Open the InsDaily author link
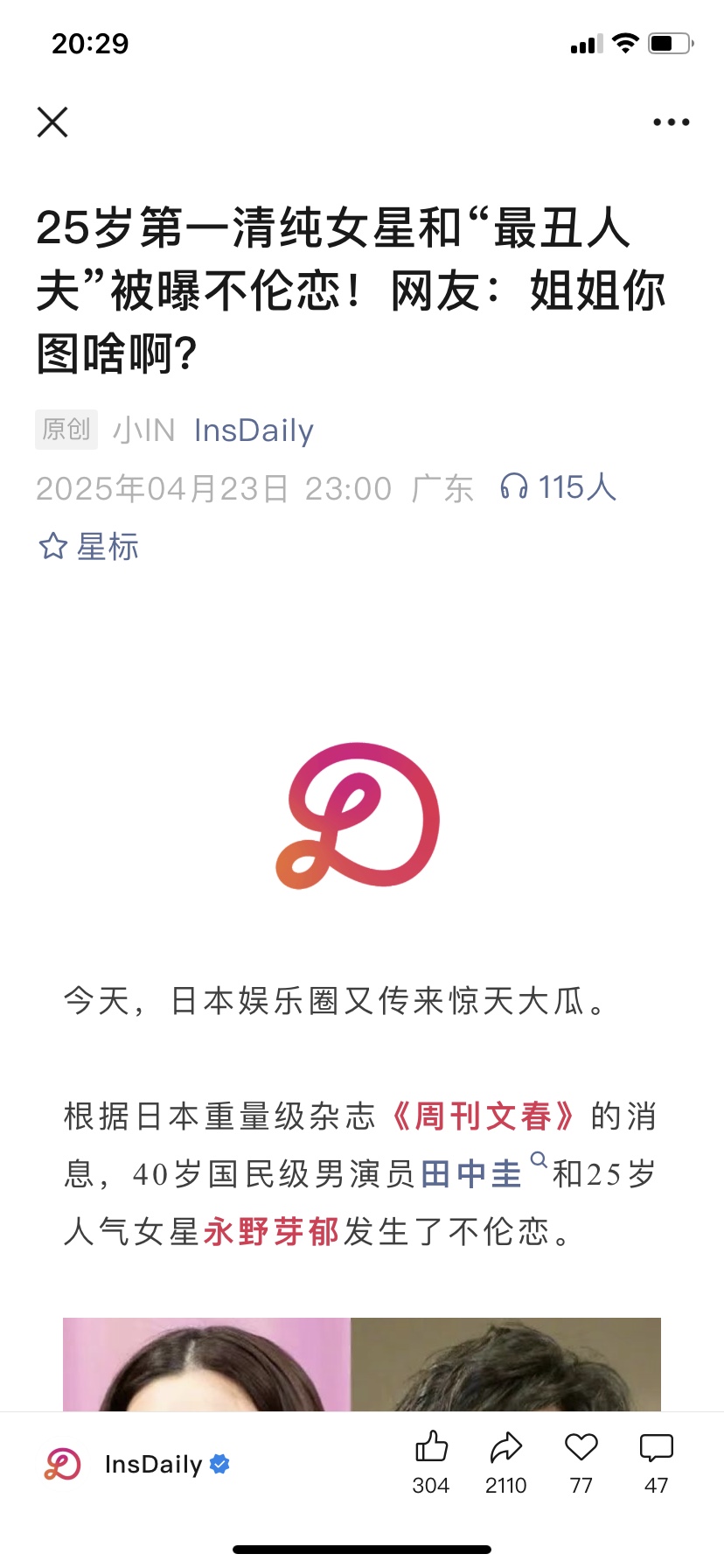The height and width of the screenshot is (1568, 724). [x=254, y=430]
